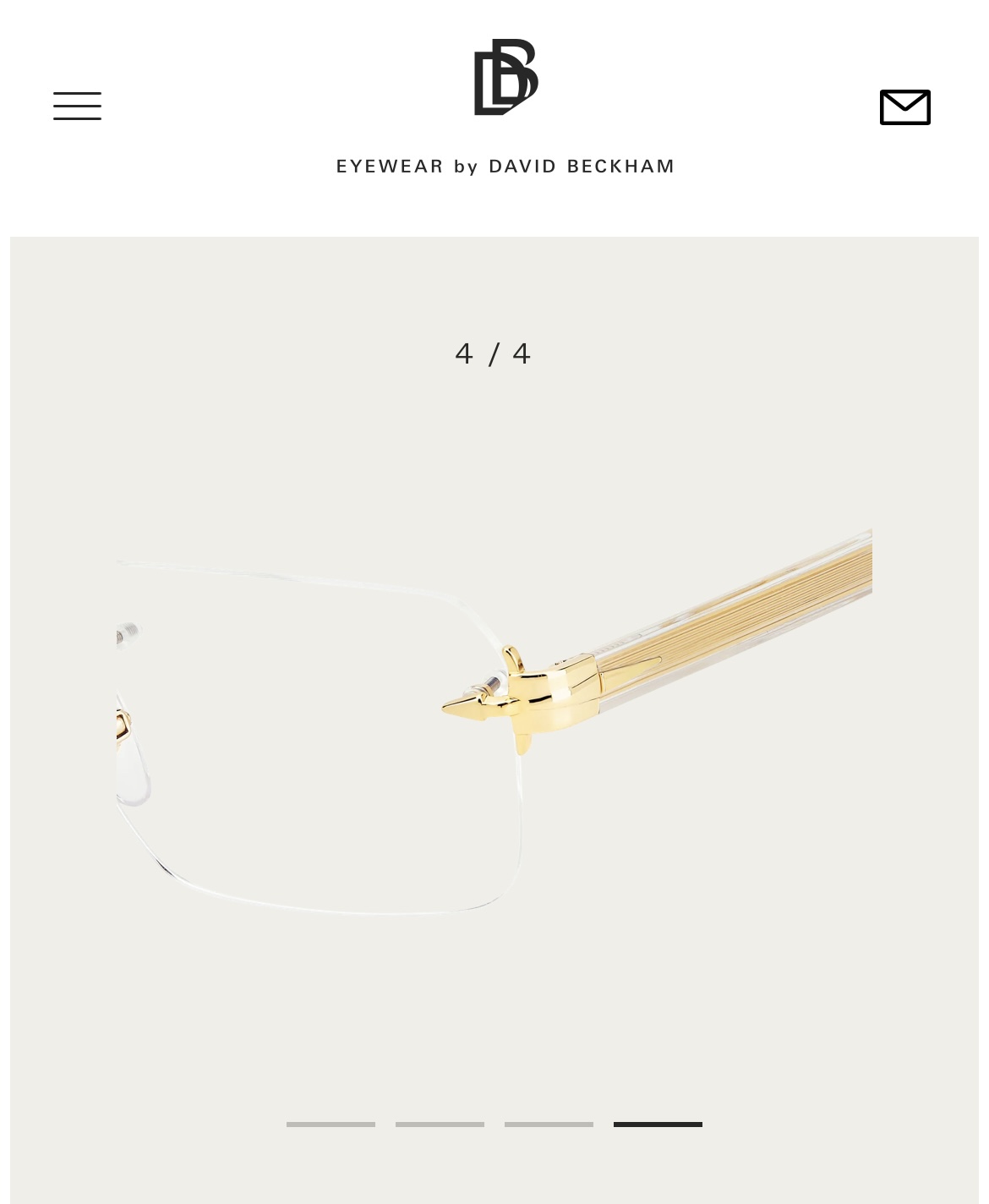Go to the DB logo homepage
This screenshot has width=989, height=1204.
pos(505,78)
